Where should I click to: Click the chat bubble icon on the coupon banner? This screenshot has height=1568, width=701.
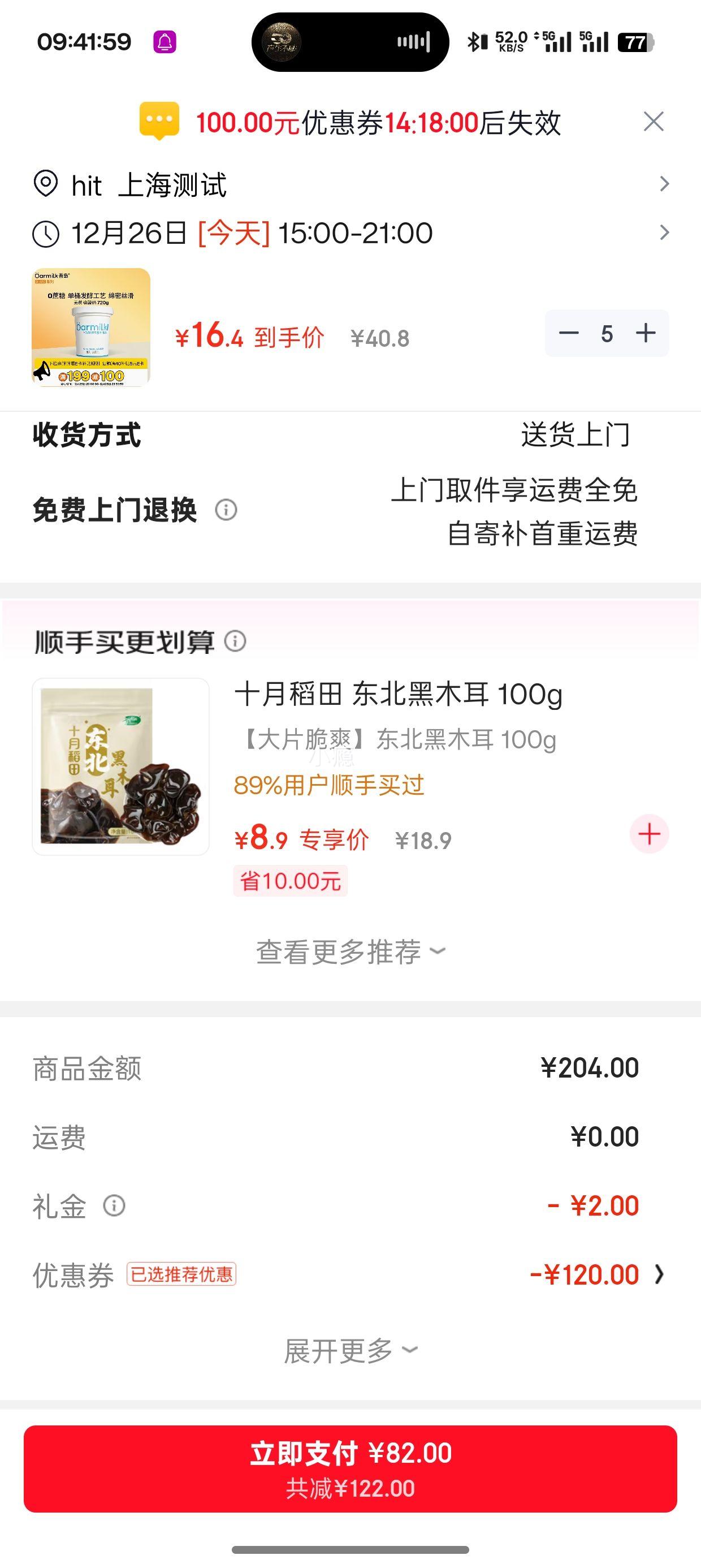click(159, 120)
